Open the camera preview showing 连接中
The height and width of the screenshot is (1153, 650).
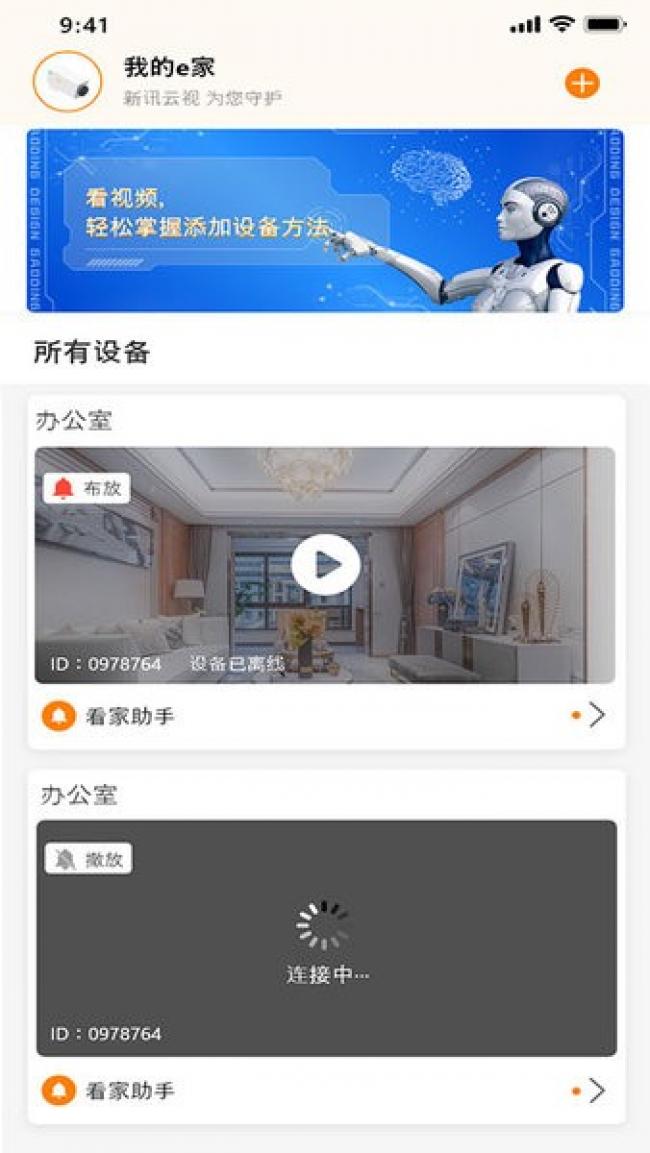coord(326,938)
